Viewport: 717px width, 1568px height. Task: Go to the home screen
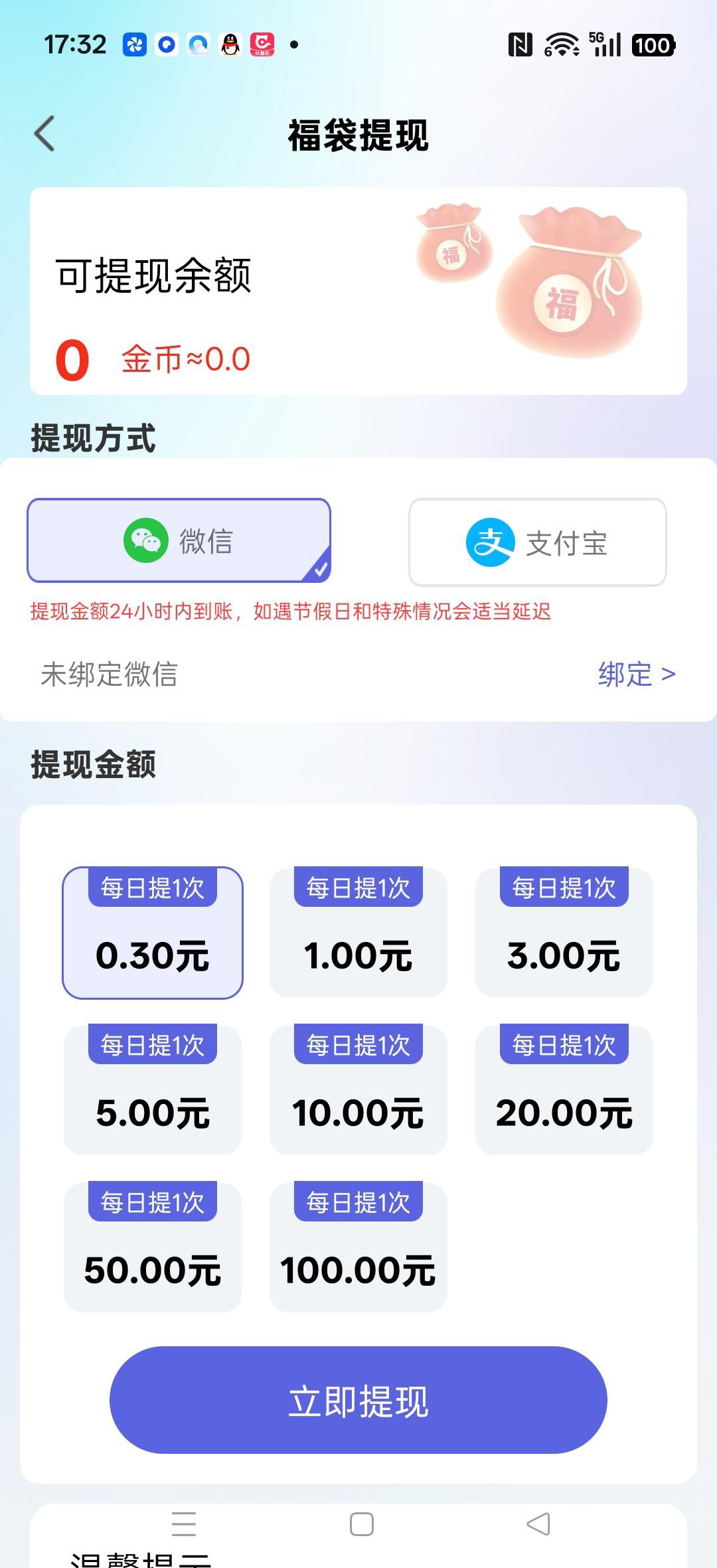pos(362,1524)
